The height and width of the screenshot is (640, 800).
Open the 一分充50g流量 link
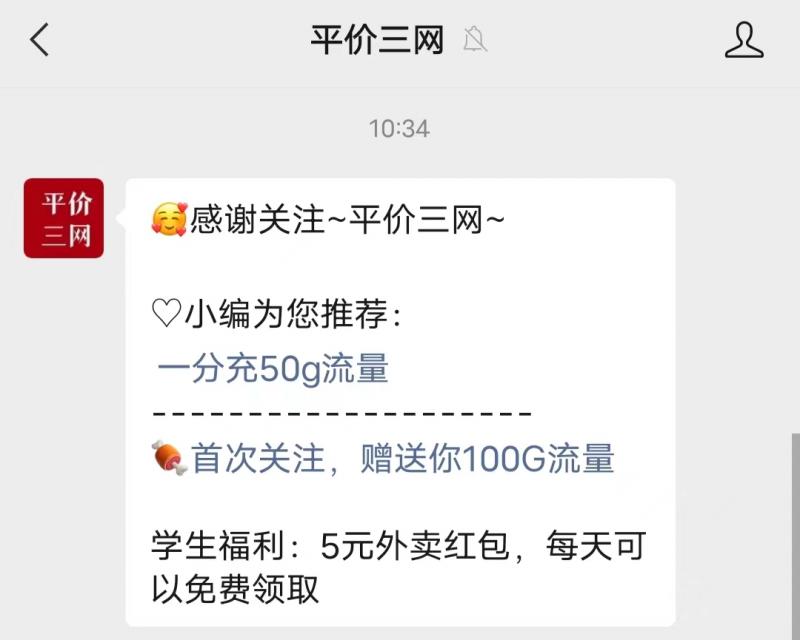(x=272, y=369)
